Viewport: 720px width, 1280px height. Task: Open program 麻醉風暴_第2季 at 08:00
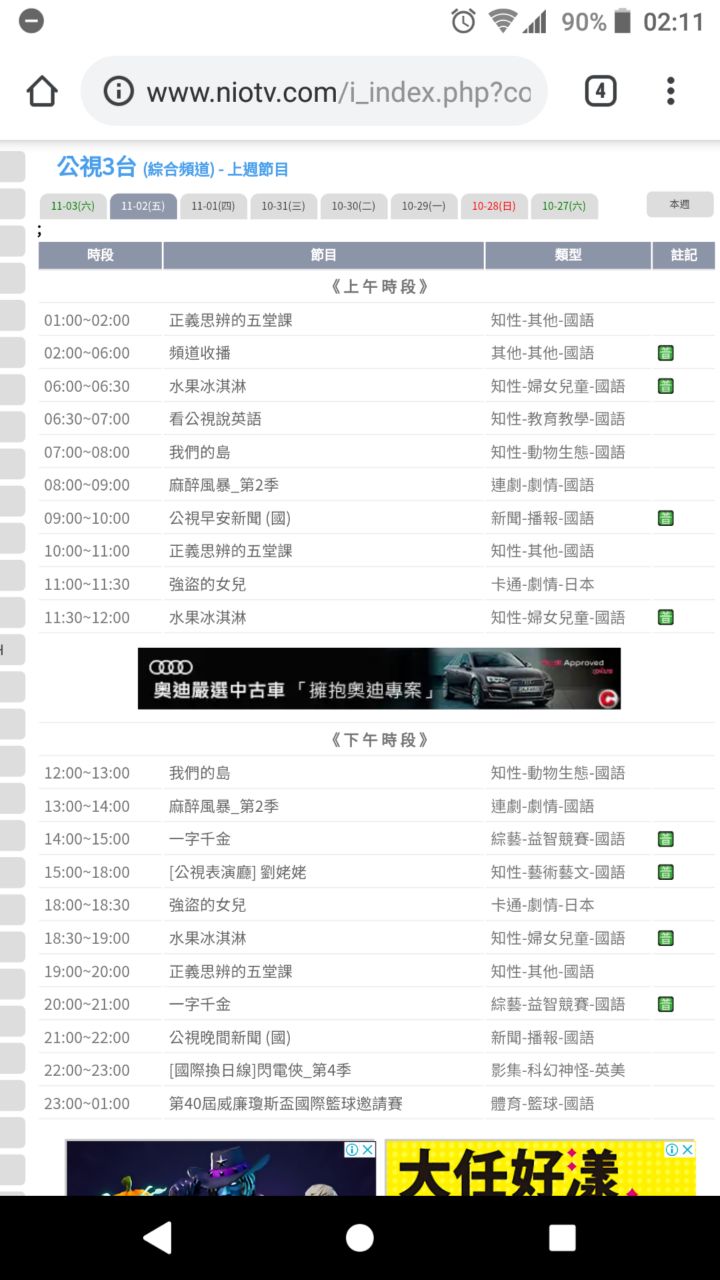[224, 485]
